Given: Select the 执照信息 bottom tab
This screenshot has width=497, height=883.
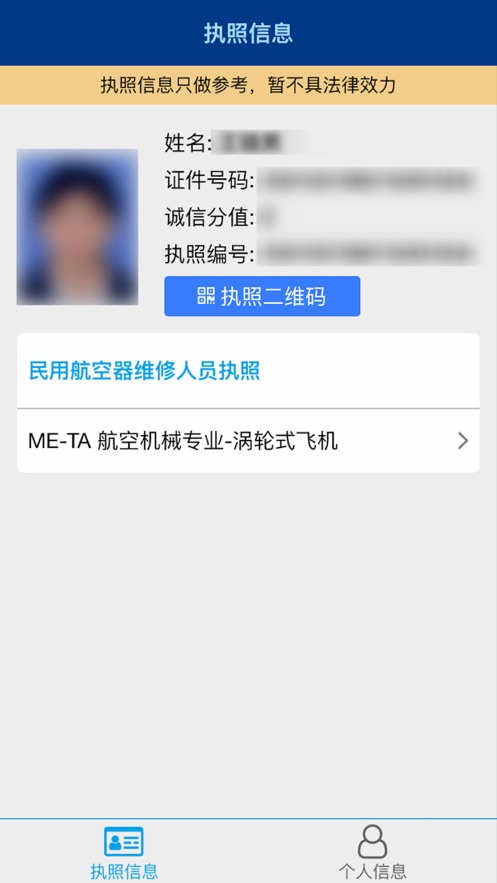Looking at the screenshot, I should tap(124, 851).
